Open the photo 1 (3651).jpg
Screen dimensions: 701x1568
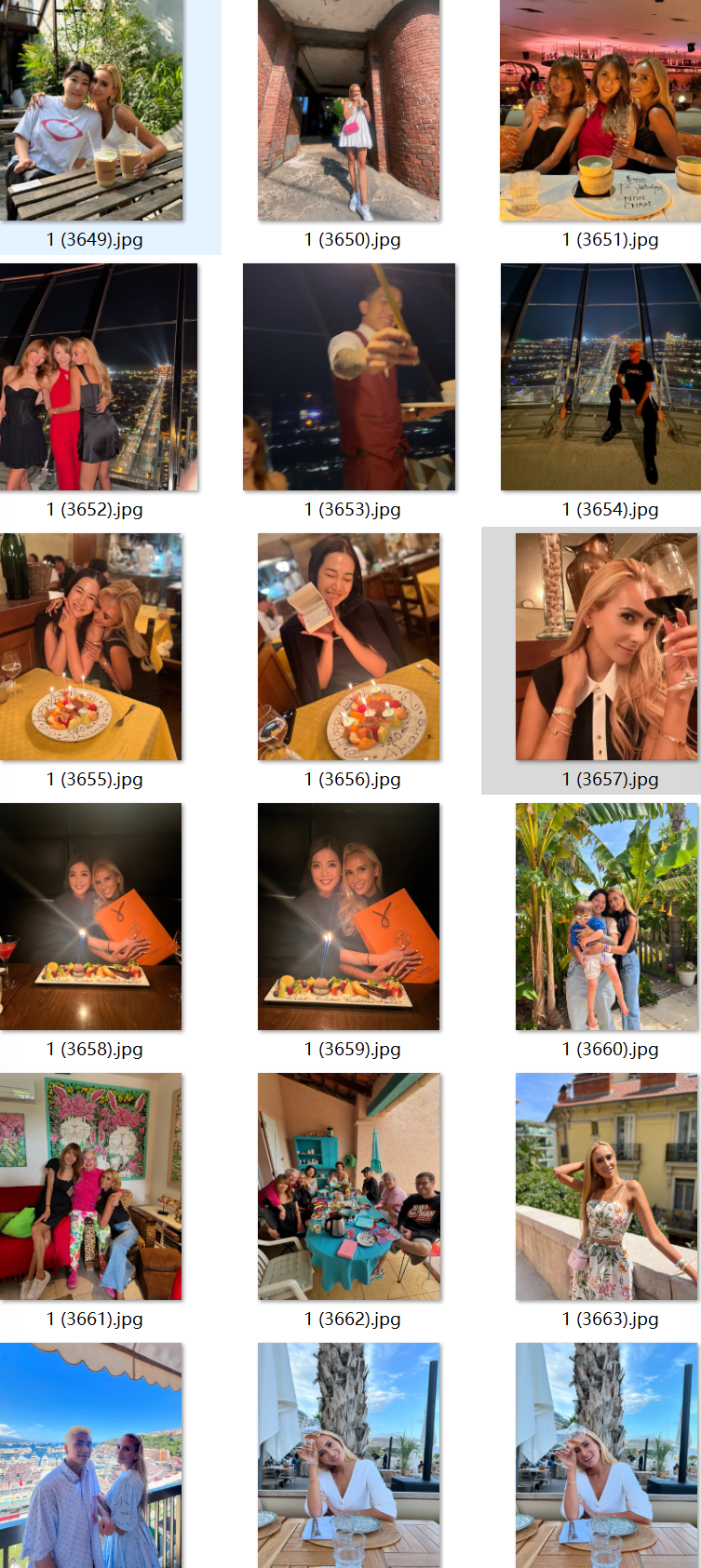(600, 110)
